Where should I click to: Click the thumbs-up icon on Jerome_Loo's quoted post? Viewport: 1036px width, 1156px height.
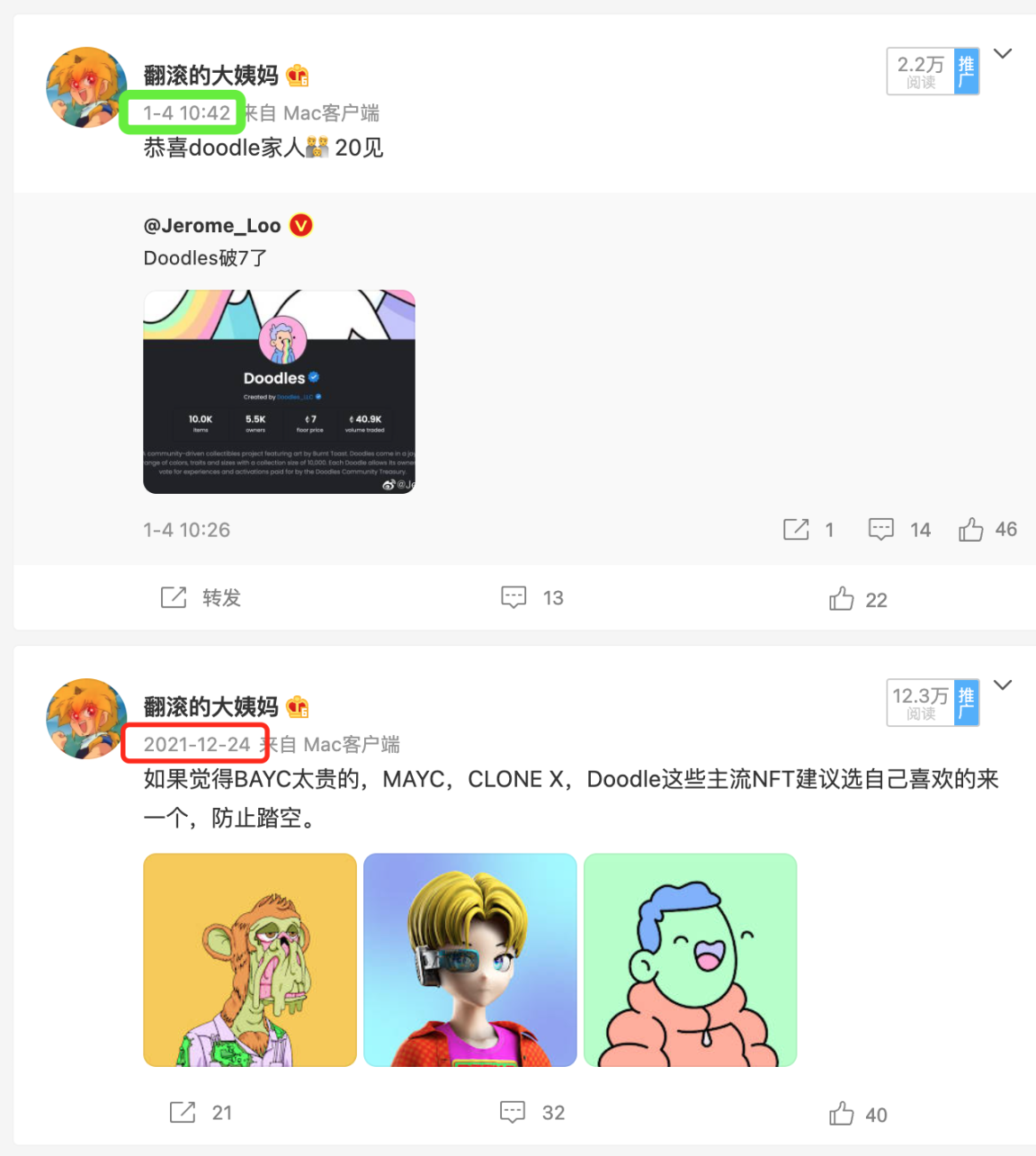tap(970, 529)
